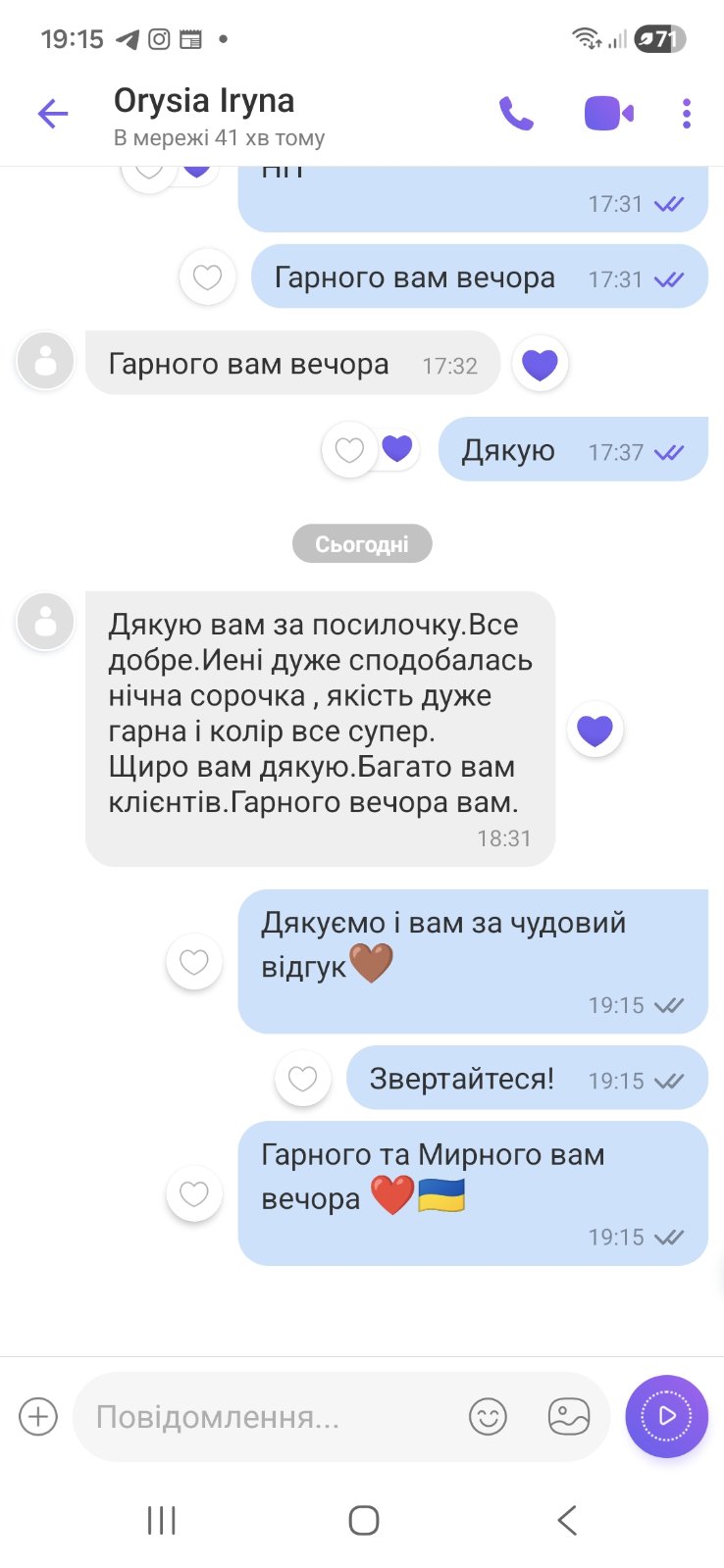The width and height of the screenshot is (724, 1568).
Task: Open the attachment plus menu
Action: [38, 1417]
